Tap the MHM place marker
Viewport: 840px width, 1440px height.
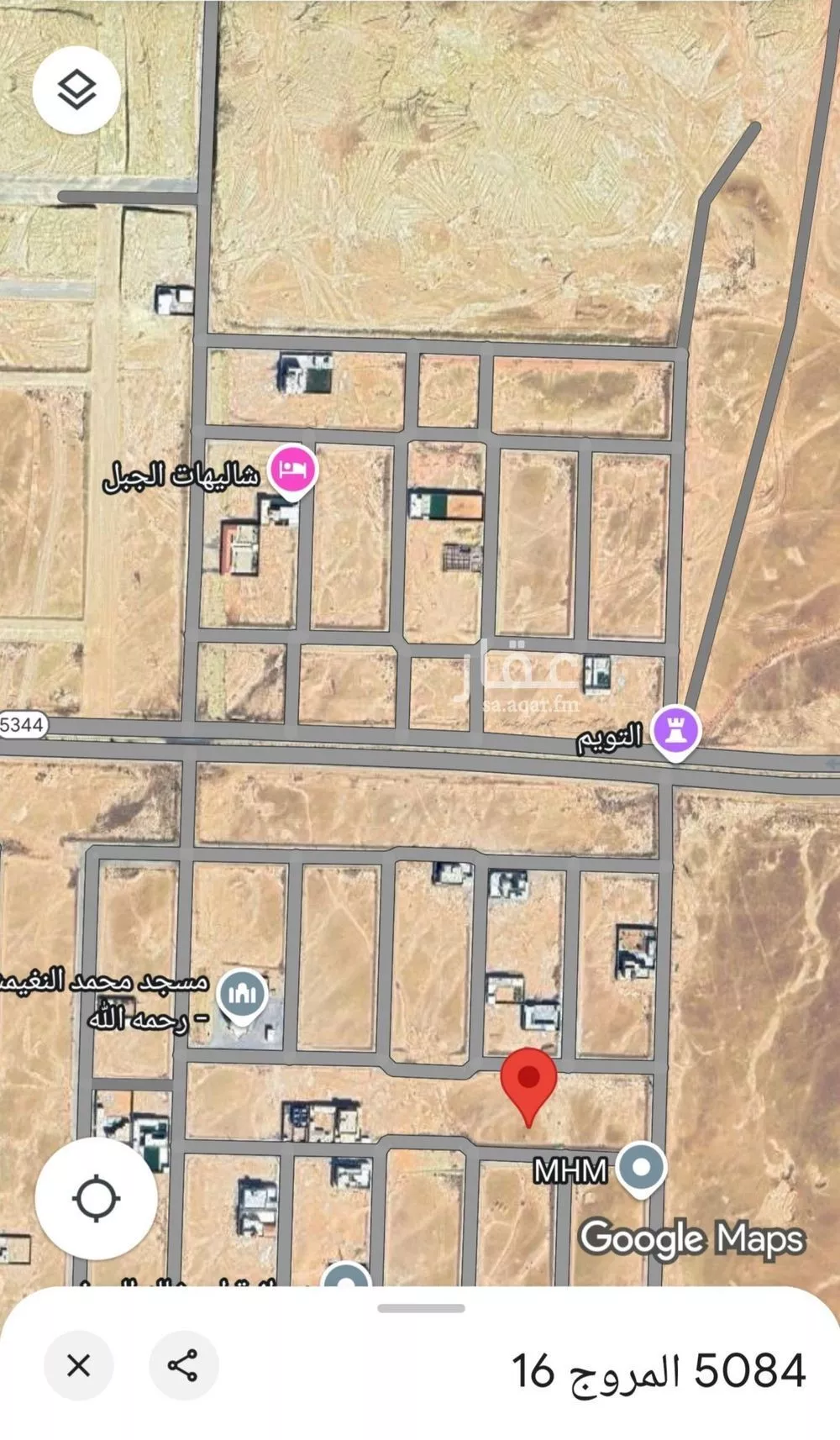tap(642, 1168)
